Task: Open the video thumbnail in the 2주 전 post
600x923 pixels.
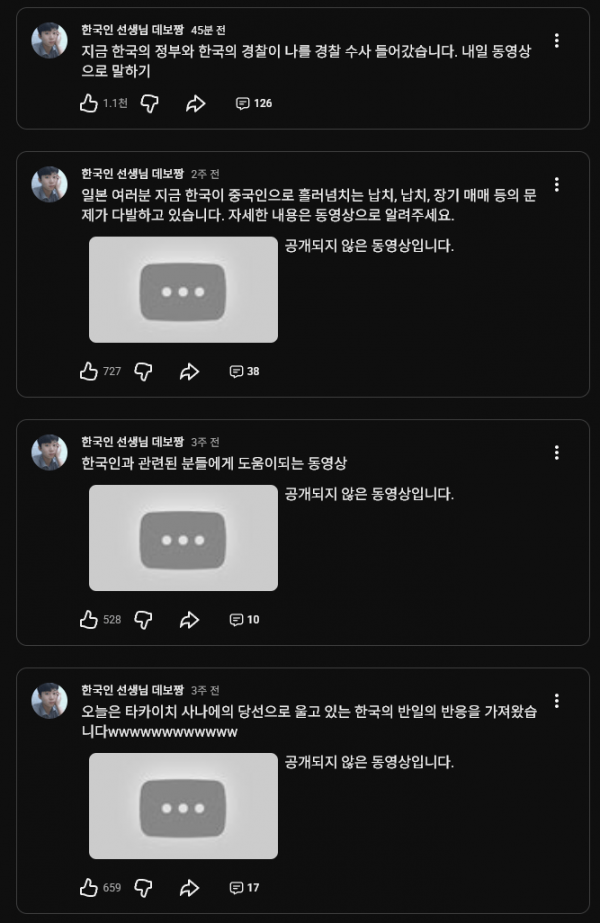Action: pos(182,290)
